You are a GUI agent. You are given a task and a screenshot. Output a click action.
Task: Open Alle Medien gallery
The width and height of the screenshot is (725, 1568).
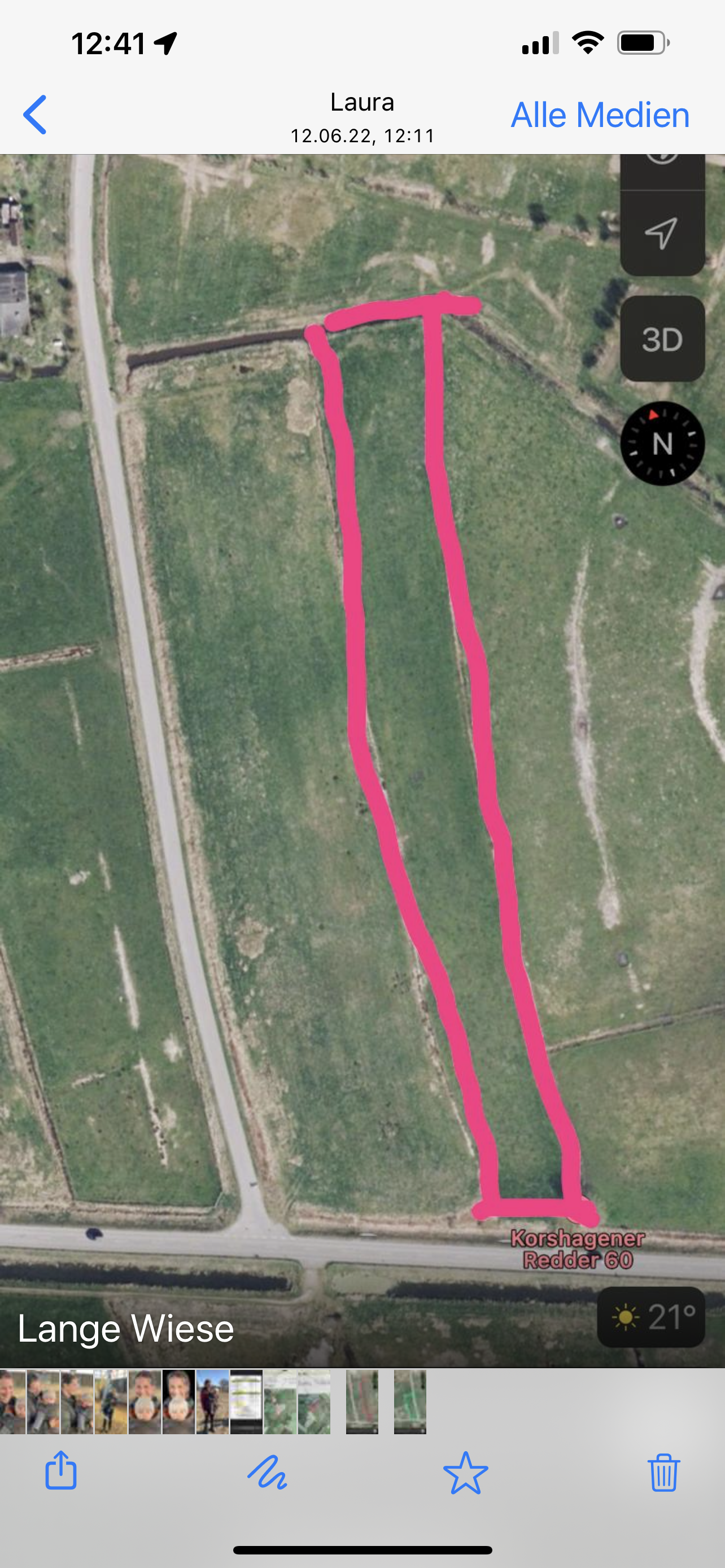point(599,115)
